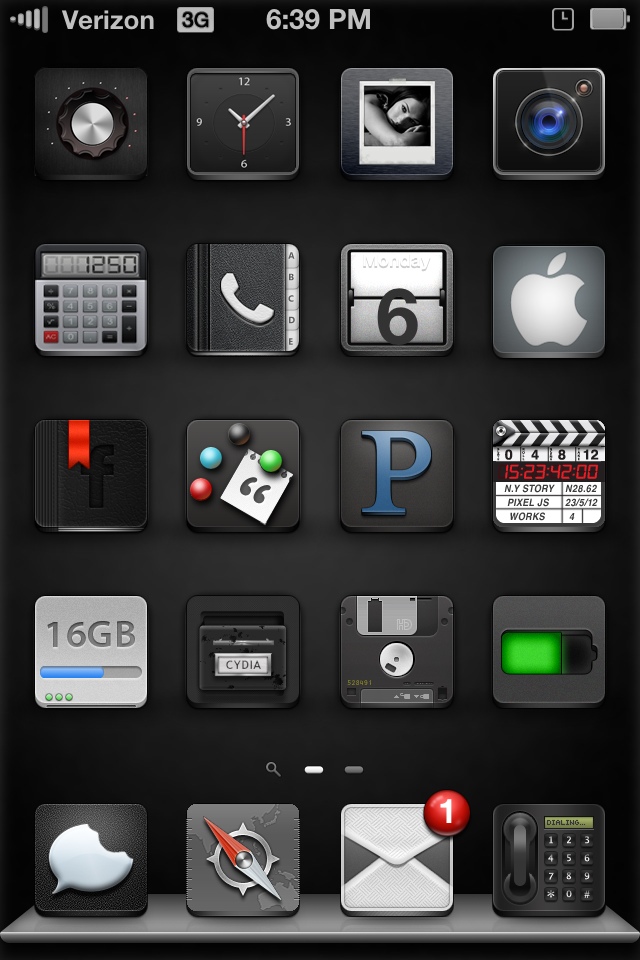Open the Calculator app

coord(91,300)
